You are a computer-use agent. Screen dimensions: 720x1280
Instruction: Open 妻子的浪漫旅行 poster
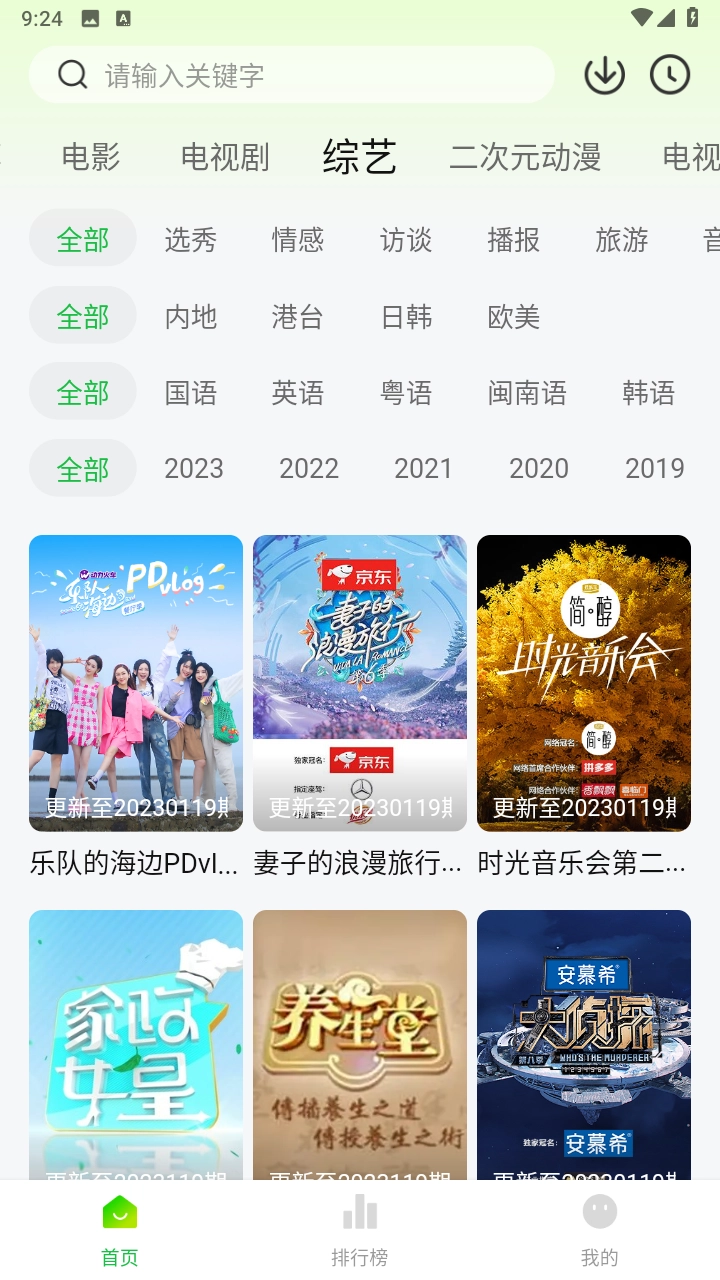[359, 683]
